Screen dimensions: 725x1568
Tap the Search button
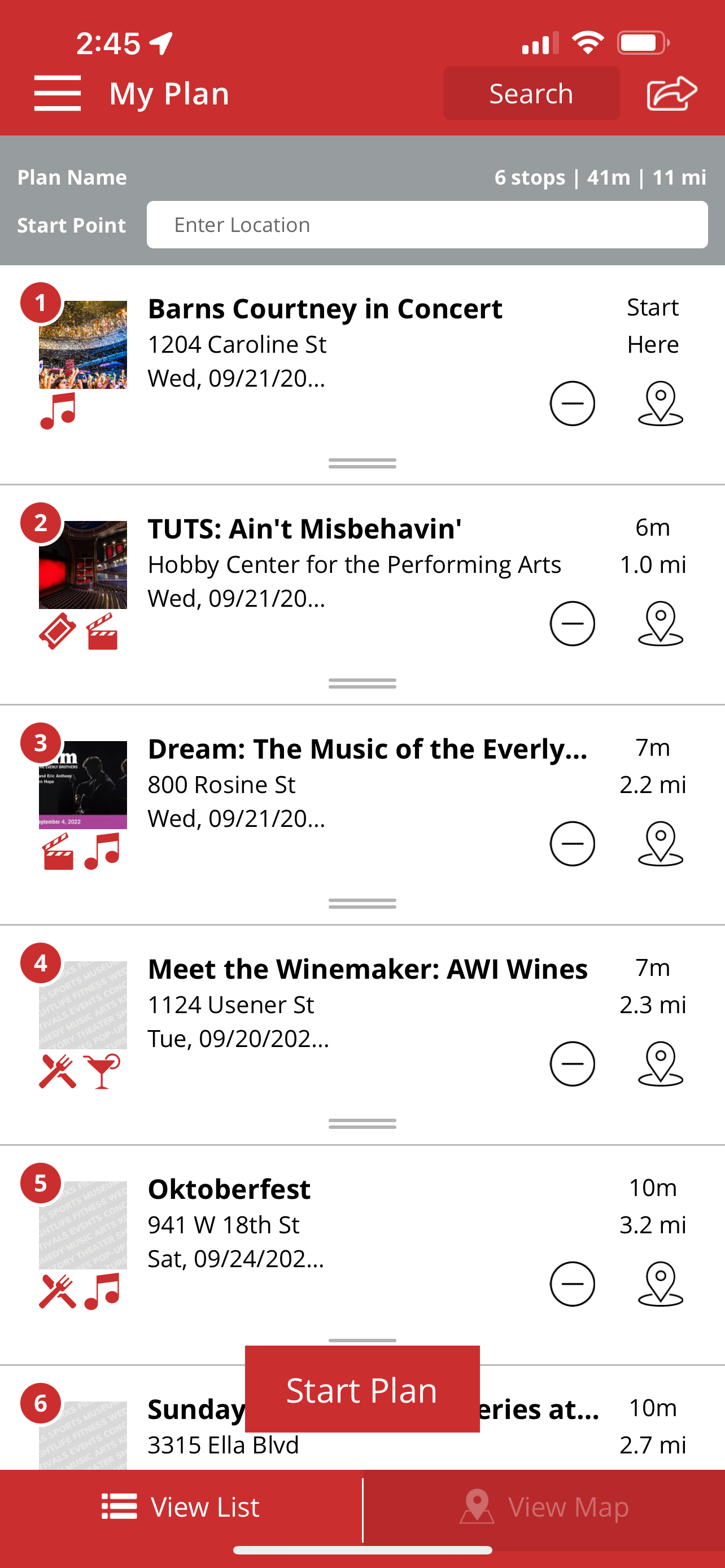point(531,94)
